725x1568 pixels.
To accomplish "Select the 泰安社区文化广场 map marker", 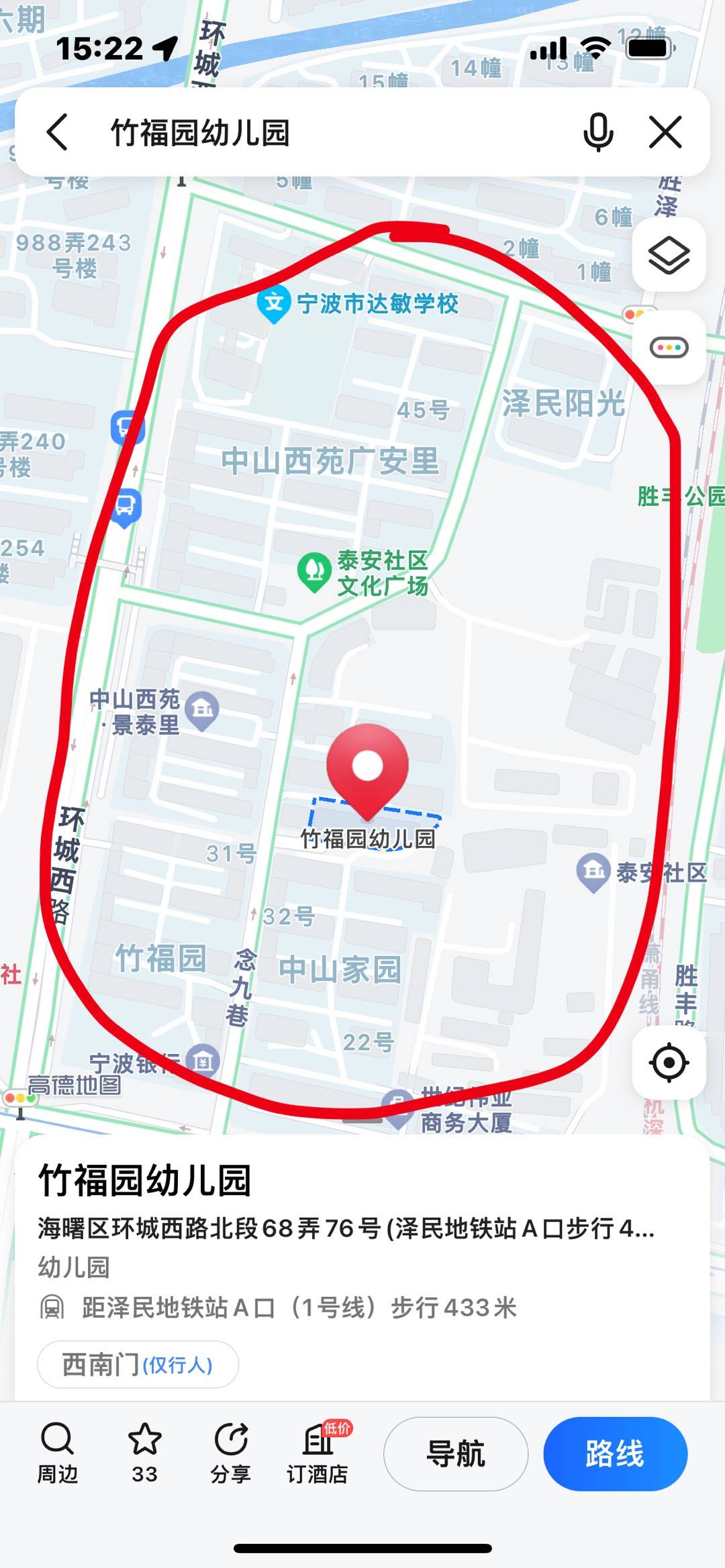I will [313, 572].
